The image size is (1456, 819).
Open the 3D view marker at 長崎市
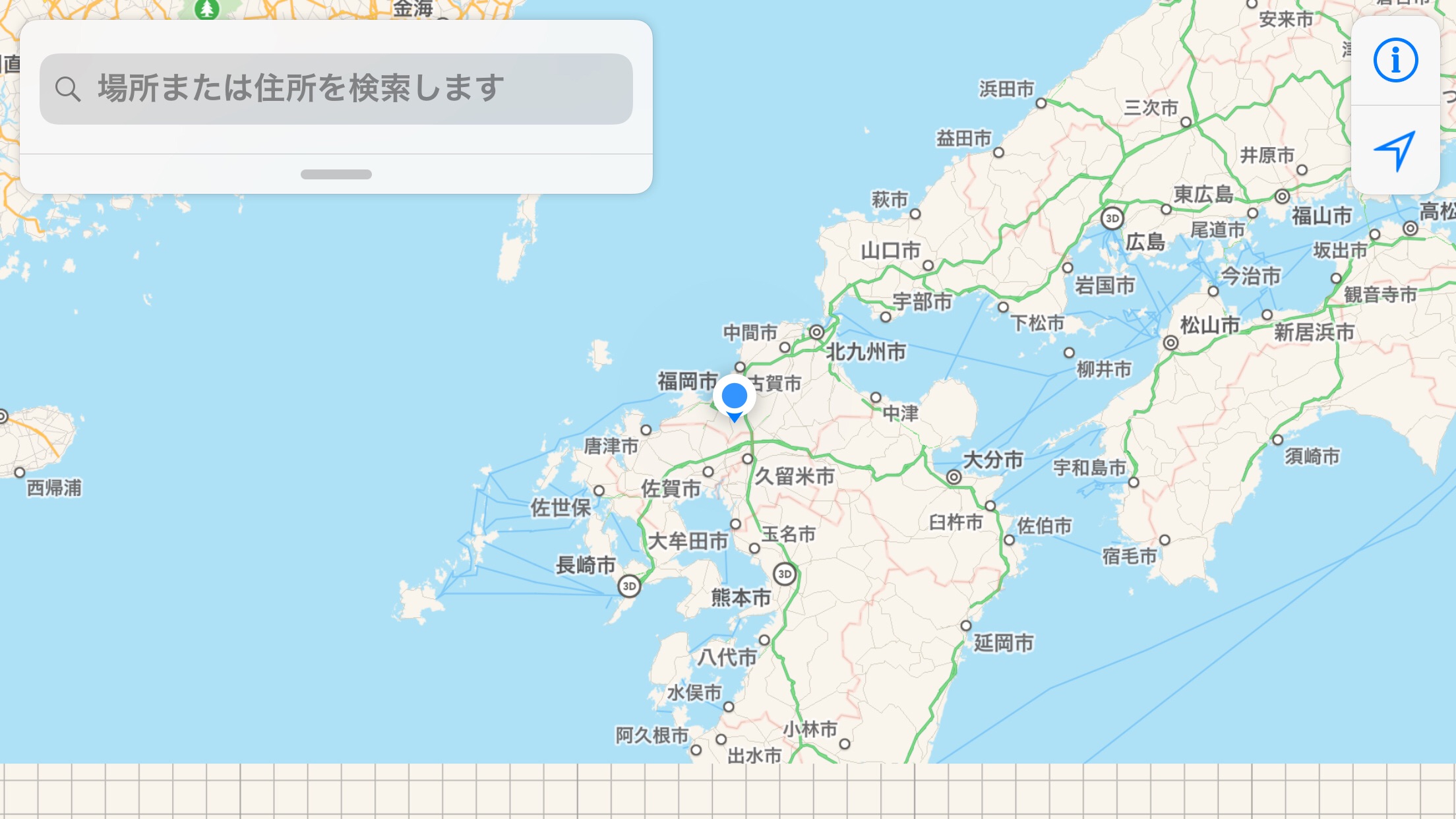[x=629, y=586]
